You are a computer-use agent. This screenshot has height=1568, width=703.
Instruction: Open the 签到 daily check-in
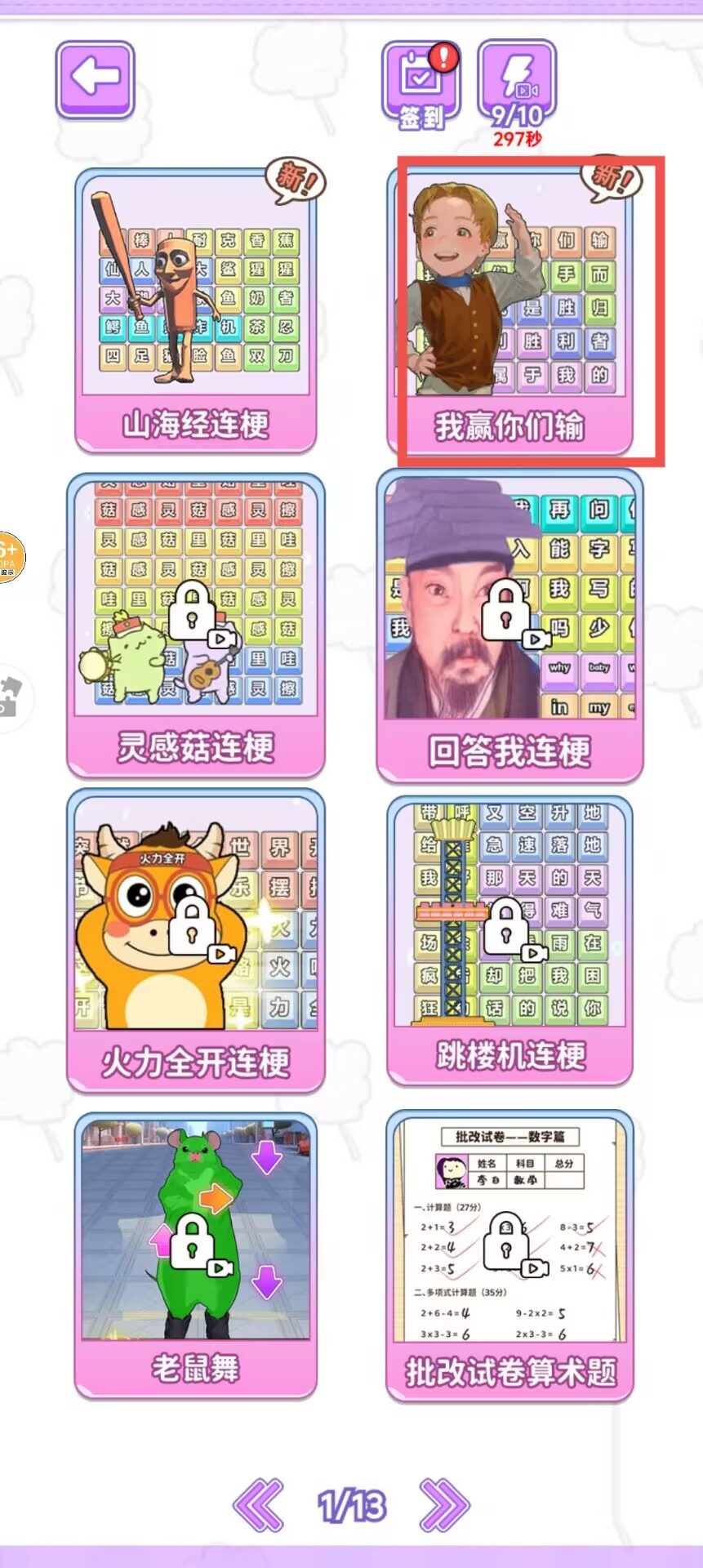(420, 86)
